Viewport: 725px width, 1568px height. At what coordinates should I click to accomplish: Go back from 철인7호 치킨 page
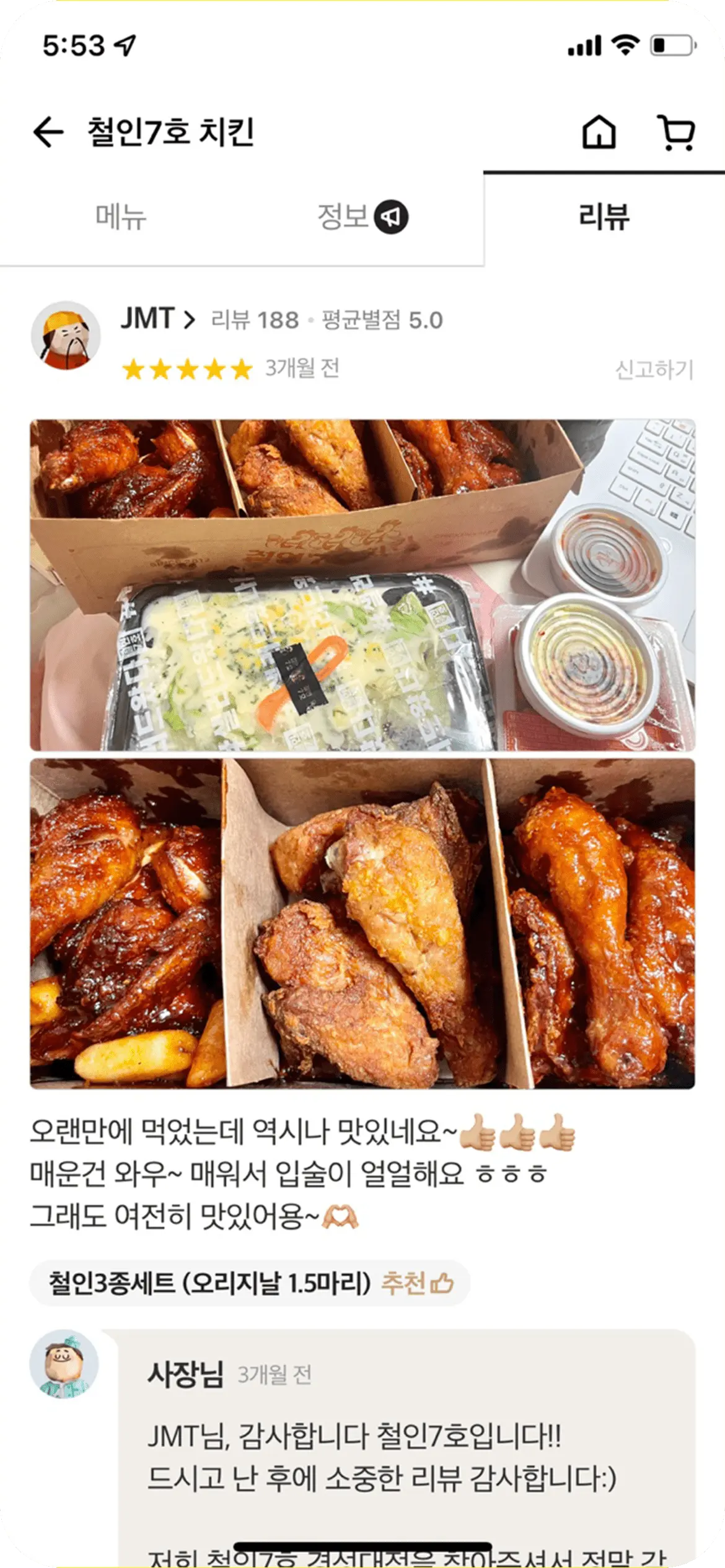(x=48, y=133)
